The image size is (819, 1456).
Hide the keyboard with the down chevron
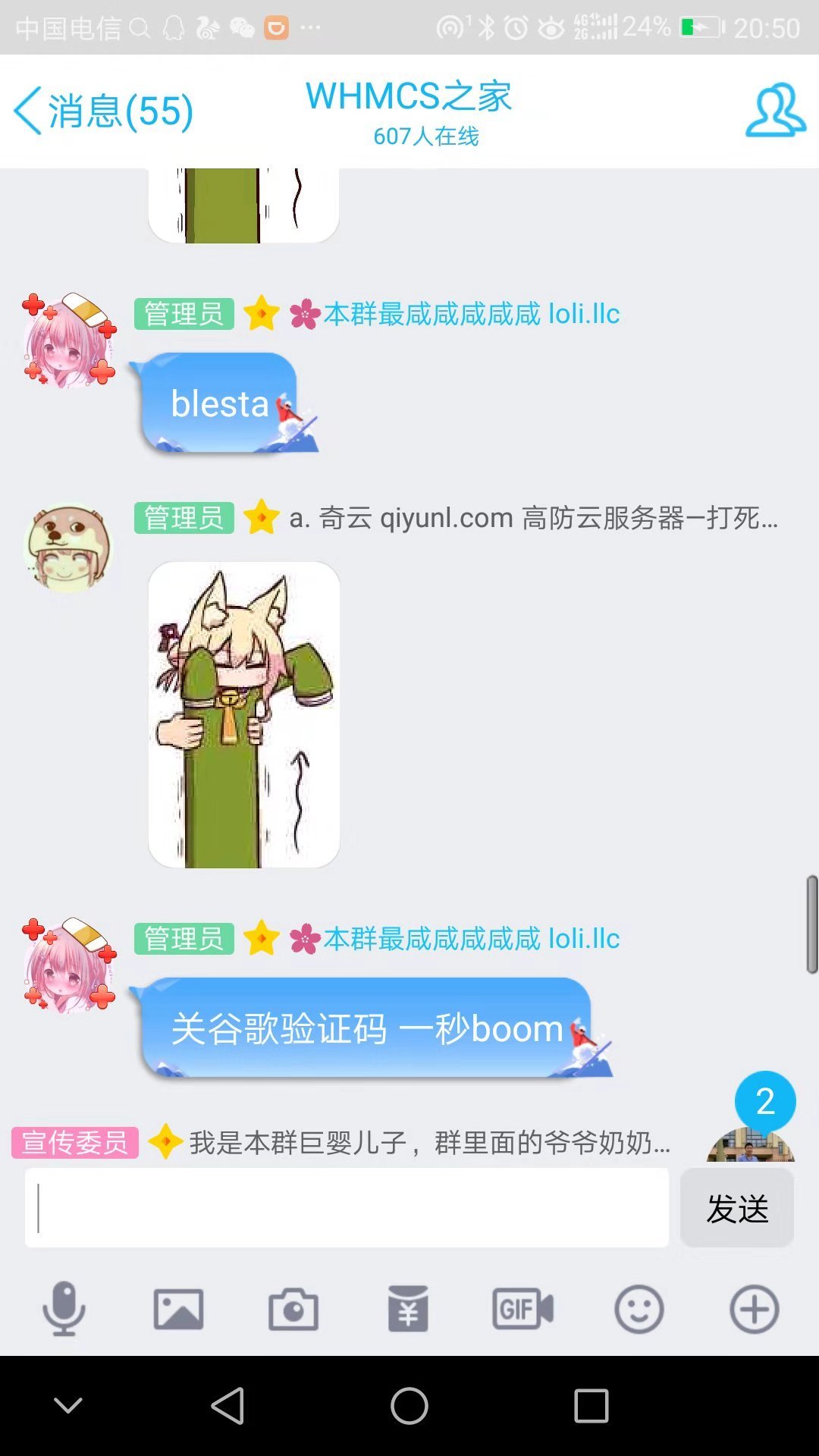68,1406
